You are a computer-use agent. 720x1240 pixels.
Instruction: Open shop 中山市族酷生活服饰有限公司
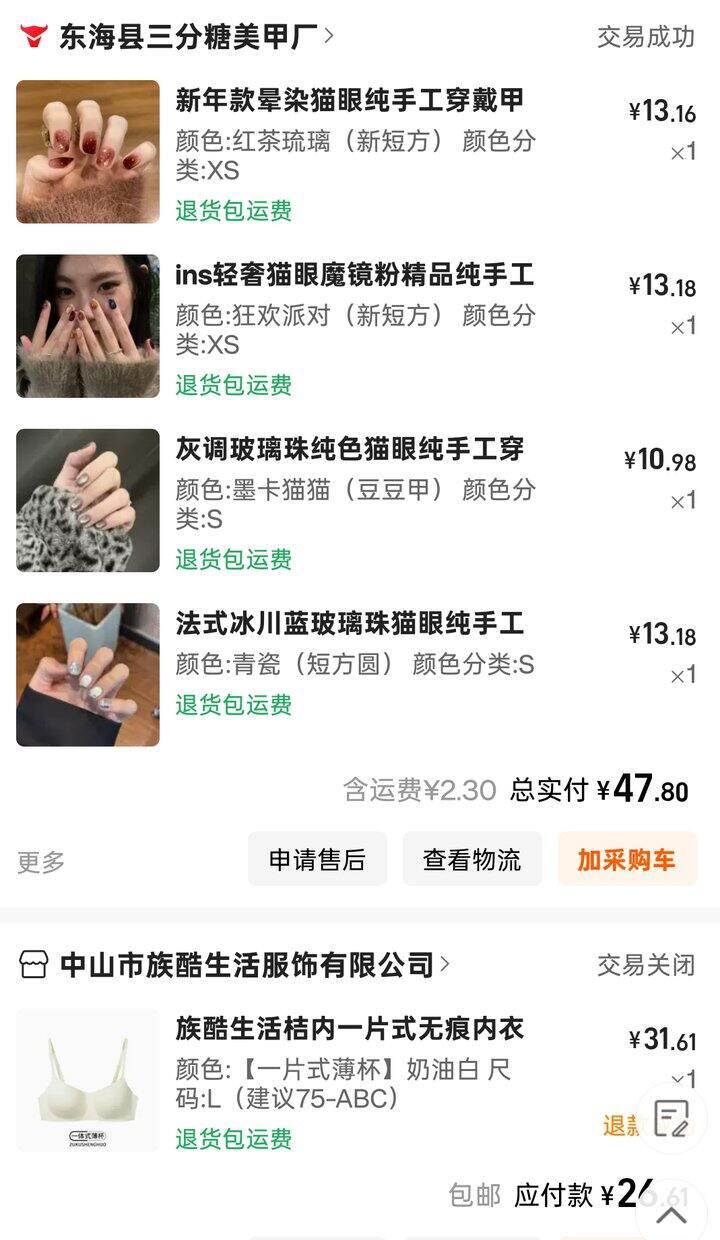[246, 965]
